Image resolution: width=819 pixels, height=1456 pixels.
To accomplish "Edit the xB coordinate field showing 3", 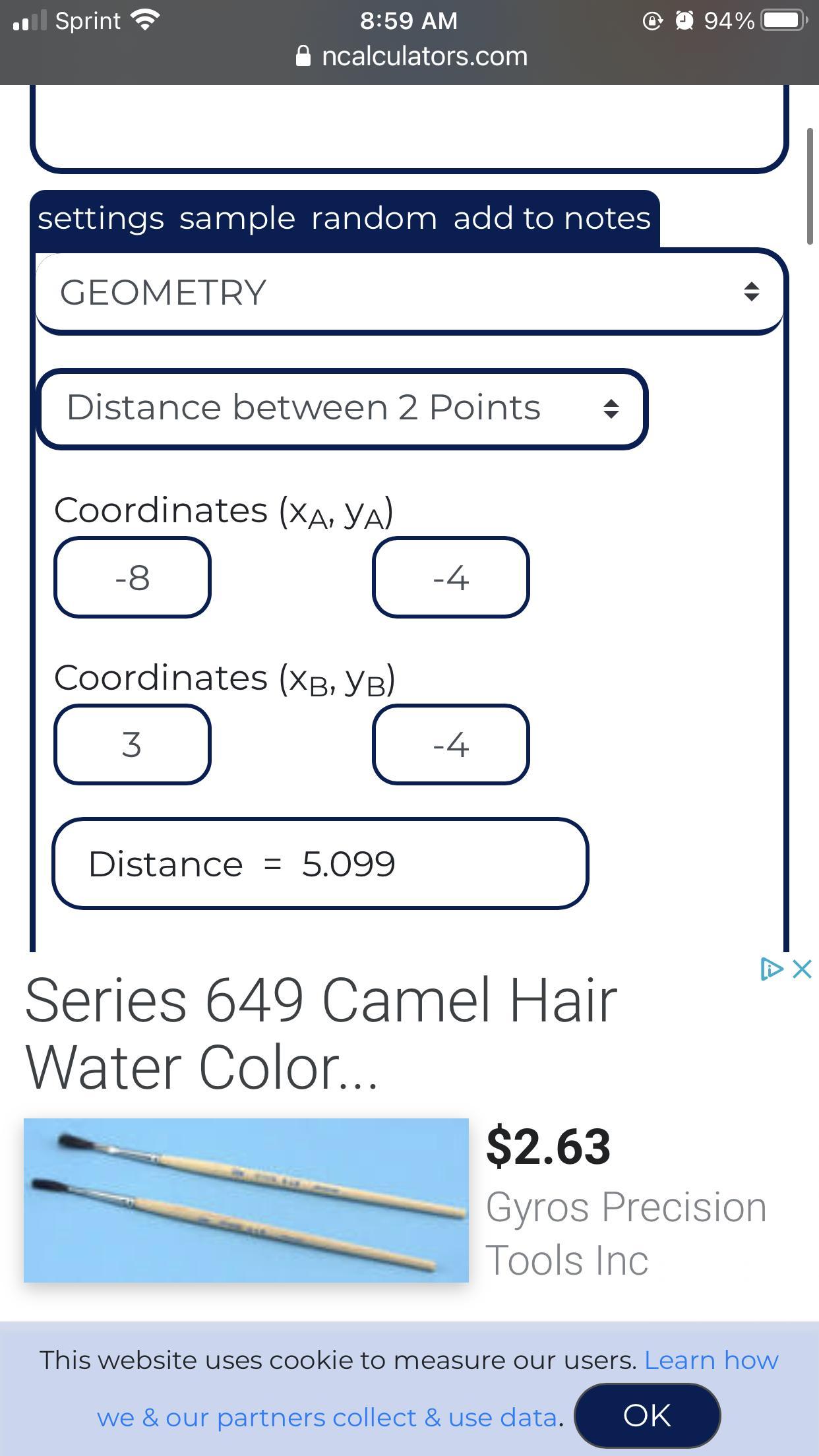I will [133, 744].
